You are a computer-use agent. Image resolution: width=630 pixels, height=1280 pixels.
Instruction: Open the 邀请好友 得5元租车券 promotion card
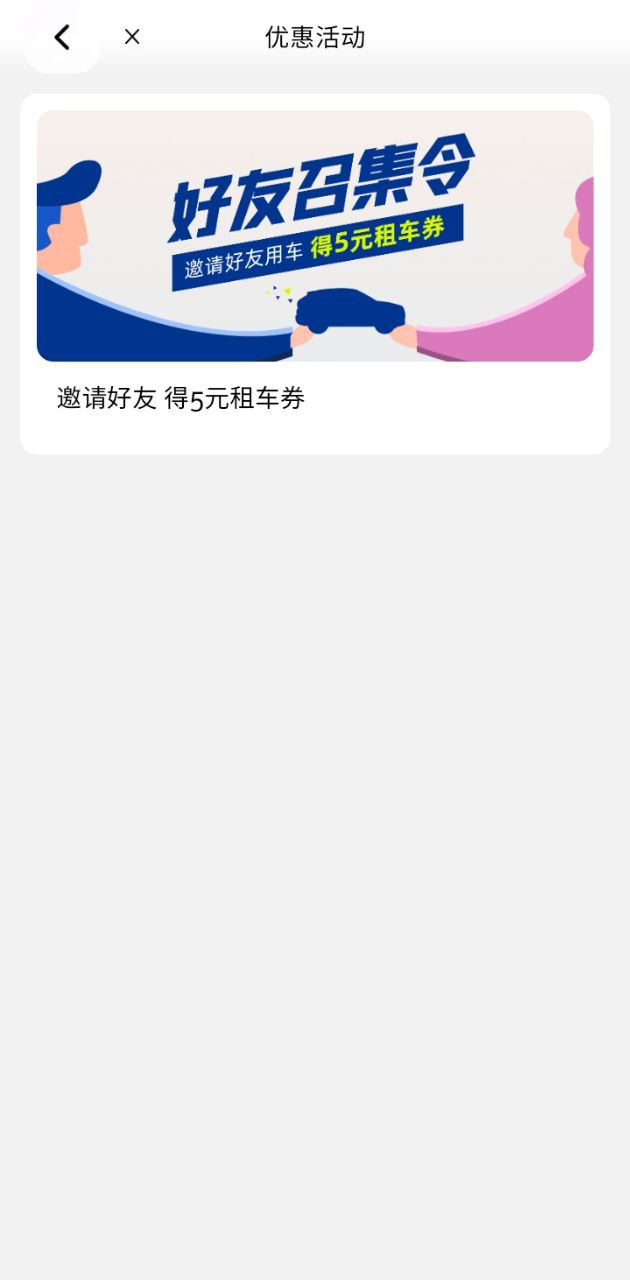point(315,274)
